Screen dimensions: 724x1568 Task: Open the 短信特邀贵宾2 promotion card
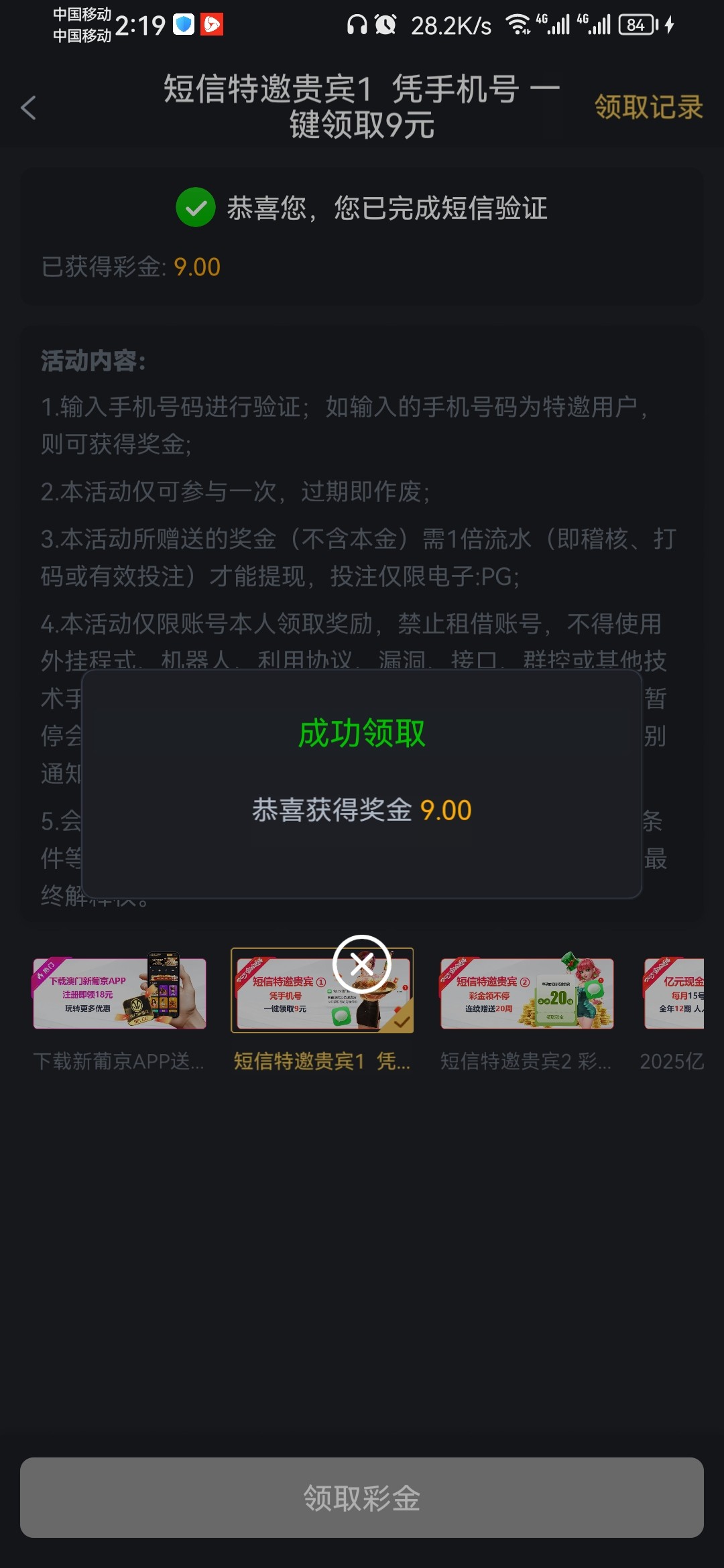click(x=526, y=994)
